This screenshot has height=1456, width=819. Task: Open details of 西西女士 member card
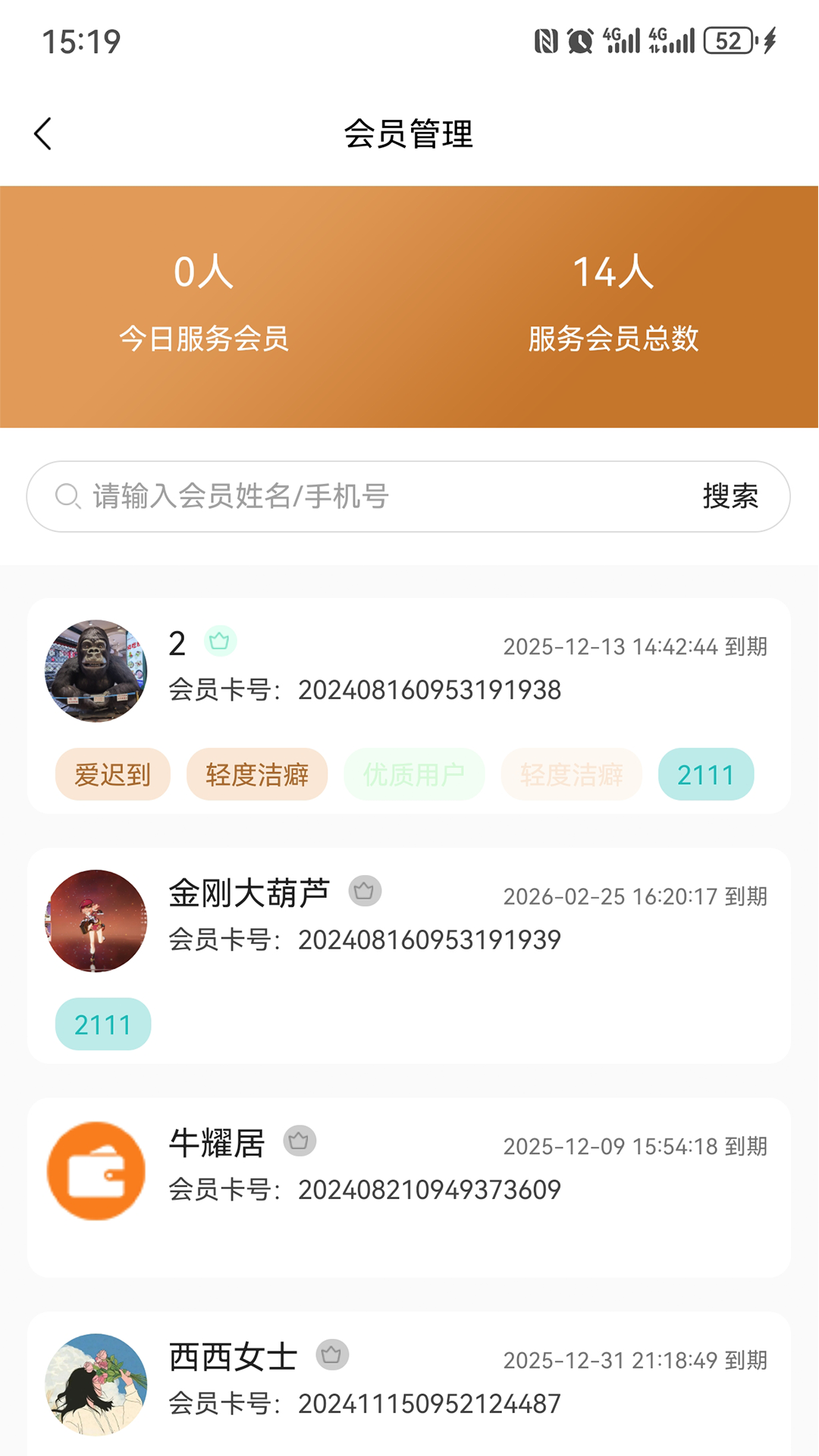tap(409, 1388)
